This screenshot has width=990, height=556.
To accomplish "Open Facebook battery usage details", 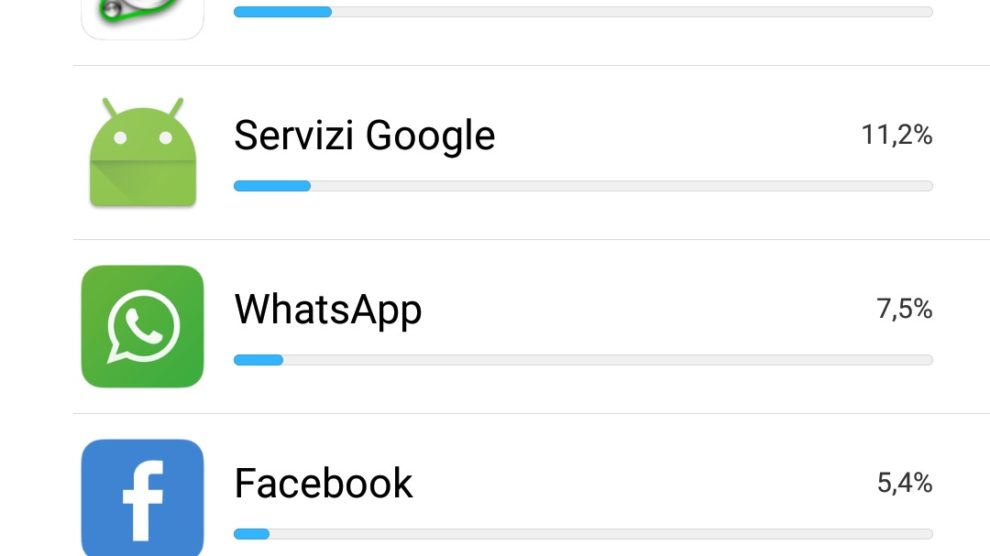I will coord(323,484).
